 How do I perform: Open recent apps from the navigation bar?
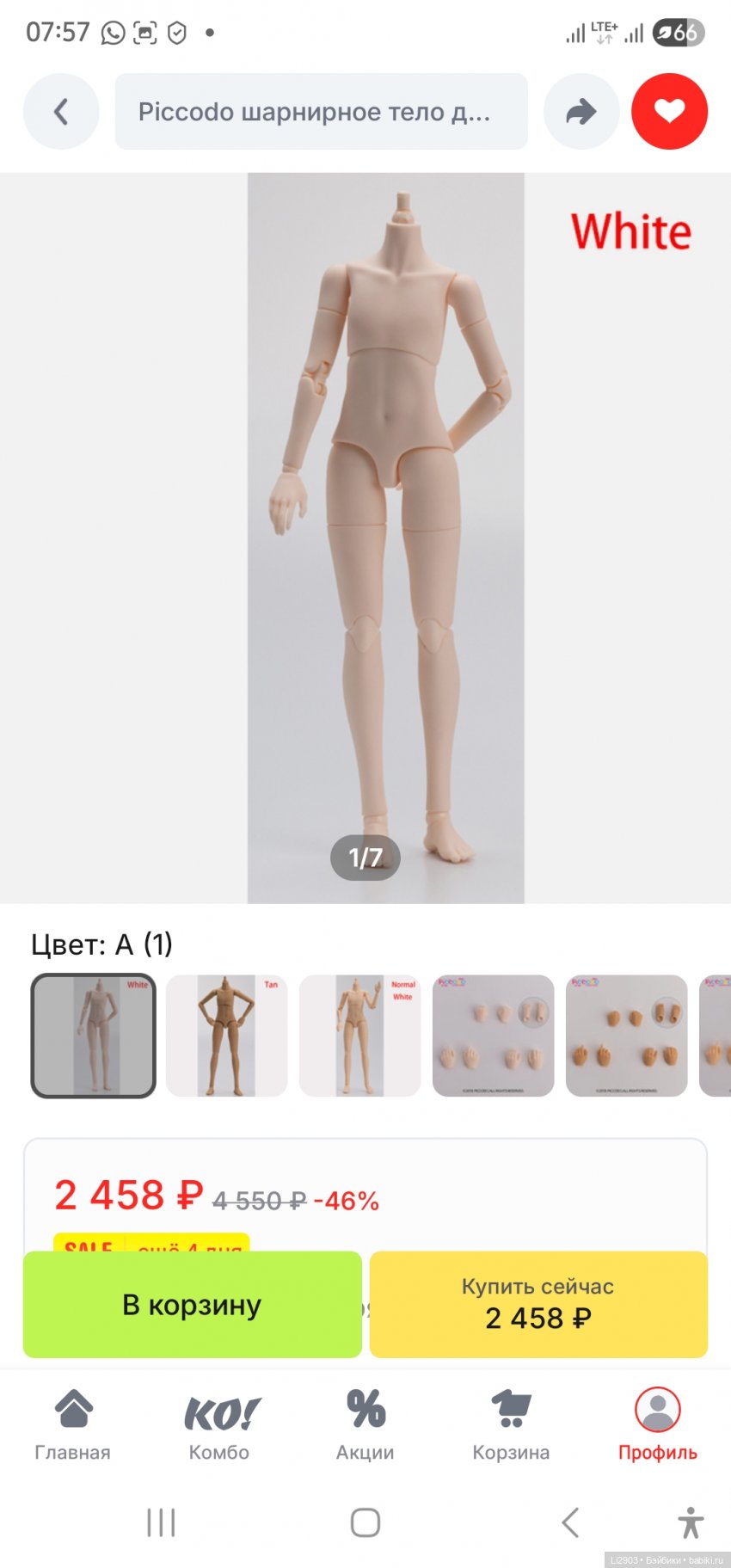(161, 1522)
